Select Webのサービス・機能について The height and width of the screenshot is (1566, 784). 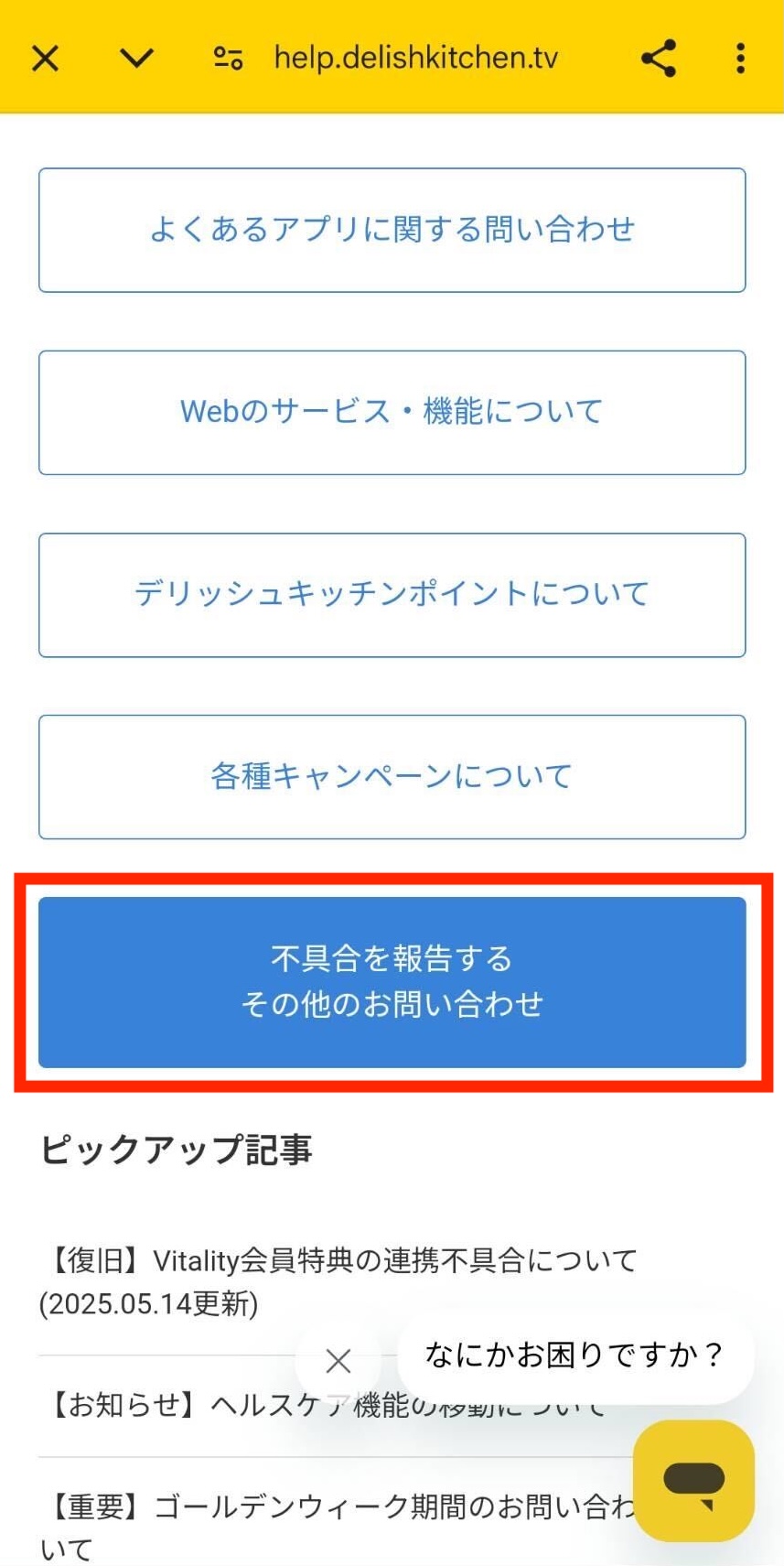pyautogui.click(x=392, y=412)
